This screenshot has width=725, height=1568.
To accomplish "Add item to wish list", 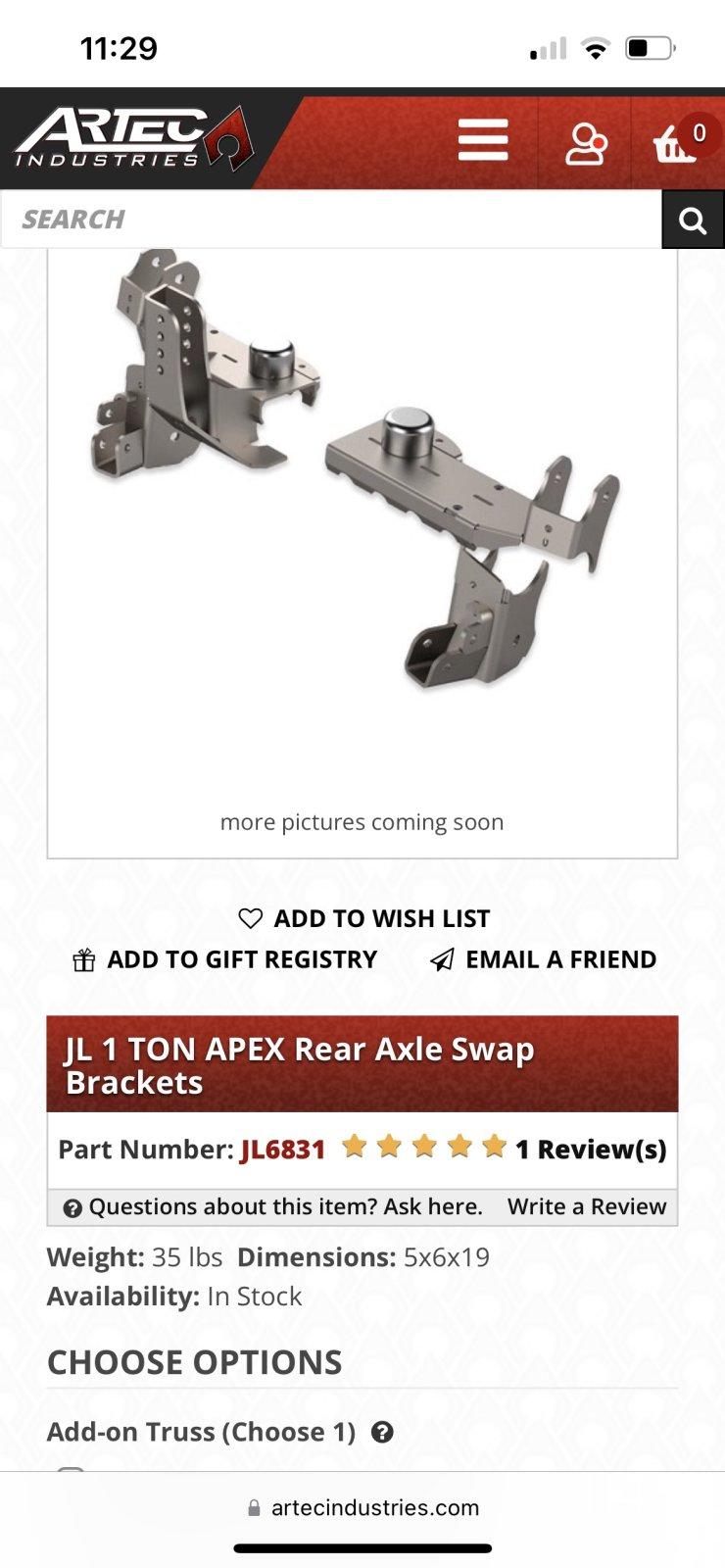I will (363, 918).
